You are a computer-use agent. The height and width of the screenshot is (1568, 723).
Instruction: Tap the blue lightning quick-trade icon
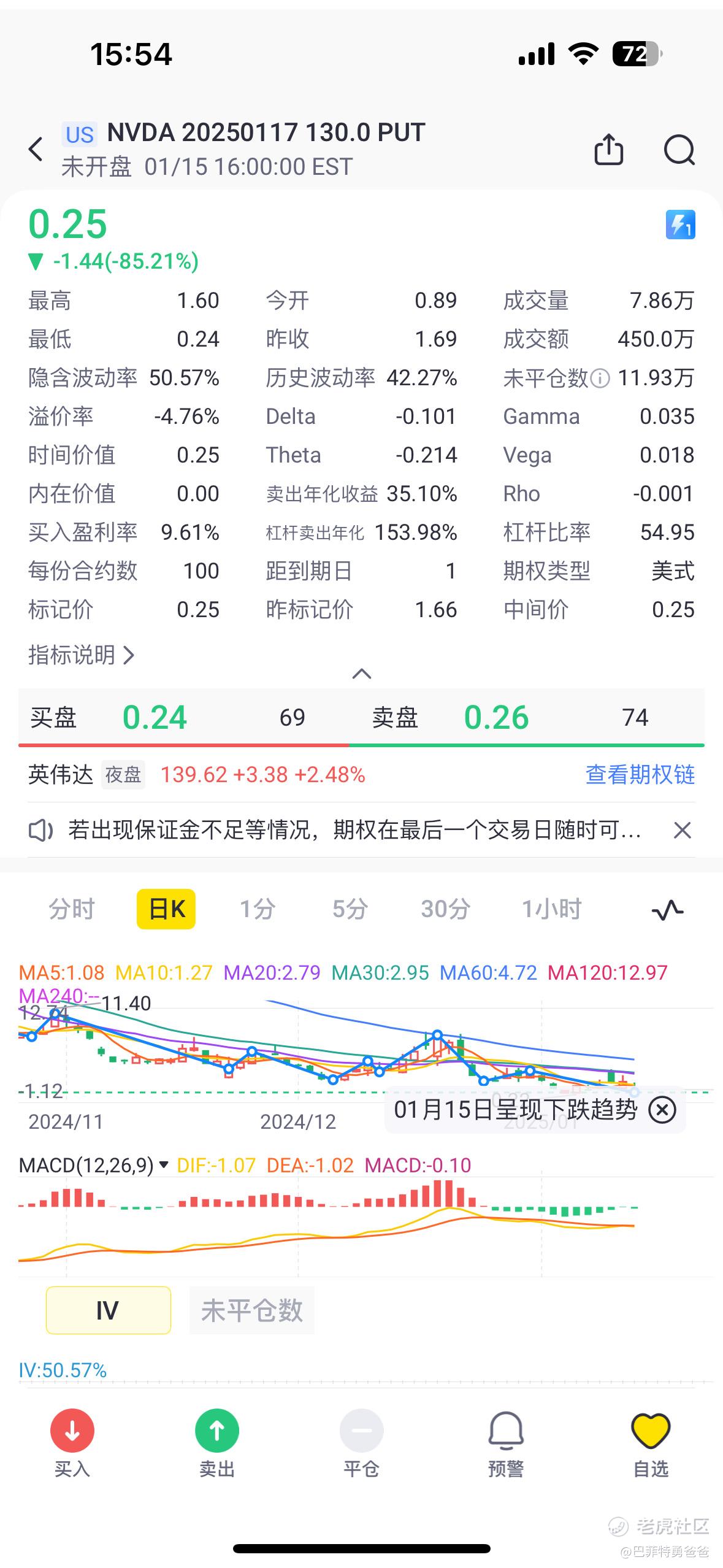(680, 225)
